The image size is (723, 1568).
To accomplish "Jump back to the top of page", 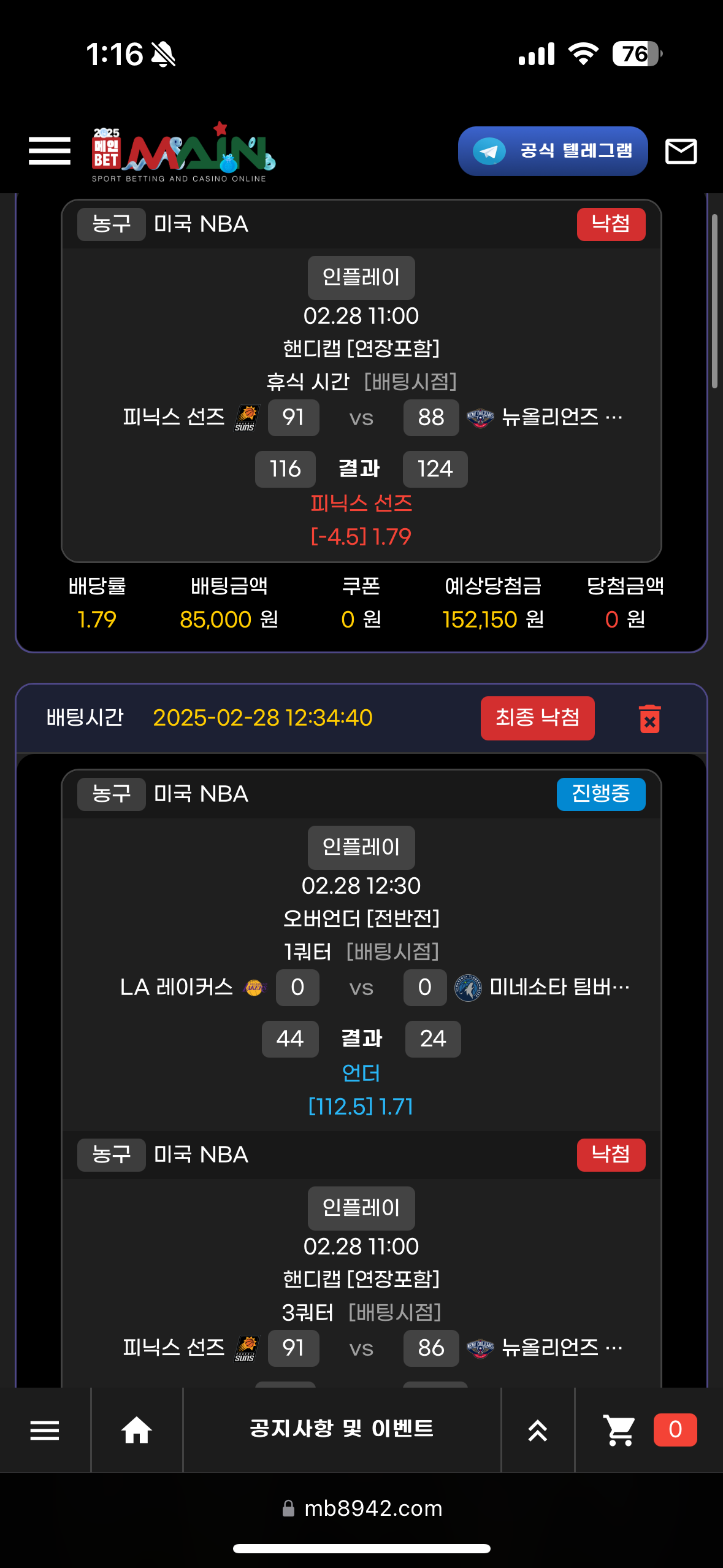I will 537,1430.
